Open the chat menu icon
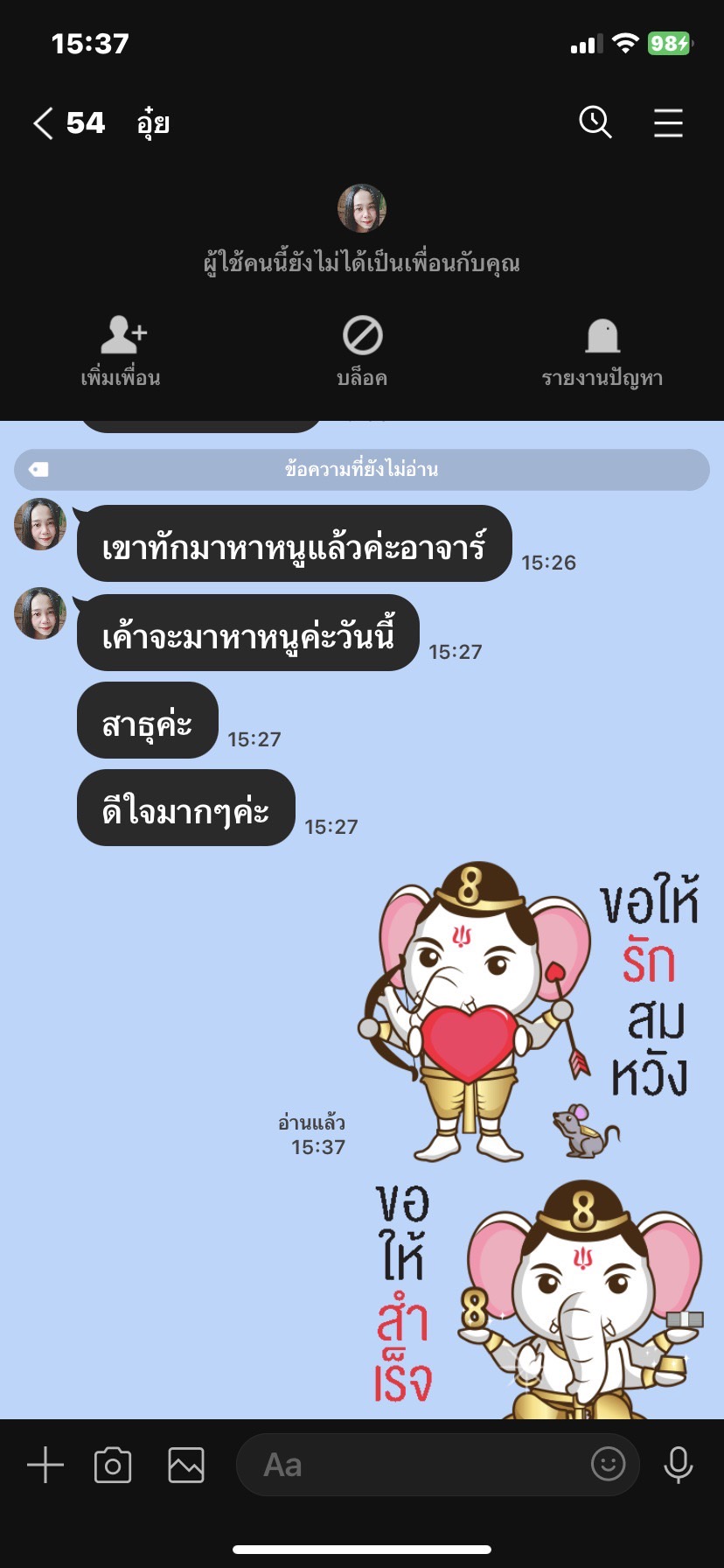The height and width of the screenshot is (1568, 724). (x=668, y=122)
